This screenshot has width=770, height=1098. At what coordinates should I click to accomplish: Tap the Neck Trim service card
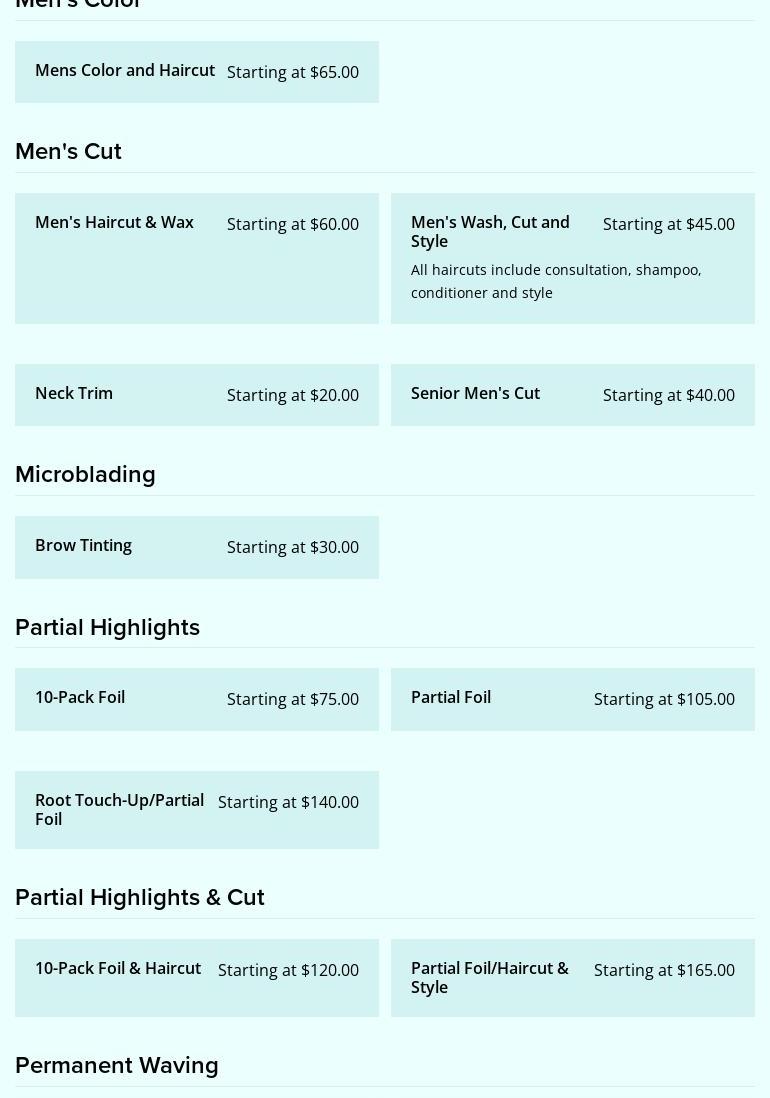point(197,395)
